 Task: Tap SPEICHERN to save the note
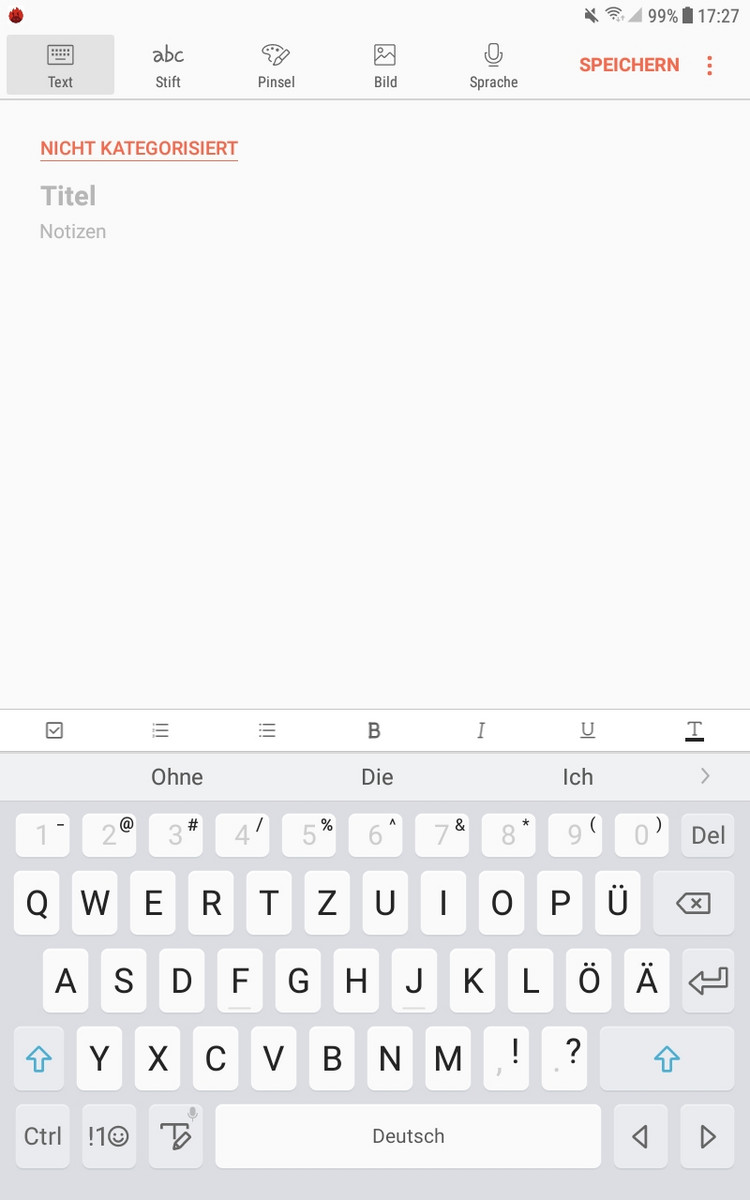[x=629, y=65]
